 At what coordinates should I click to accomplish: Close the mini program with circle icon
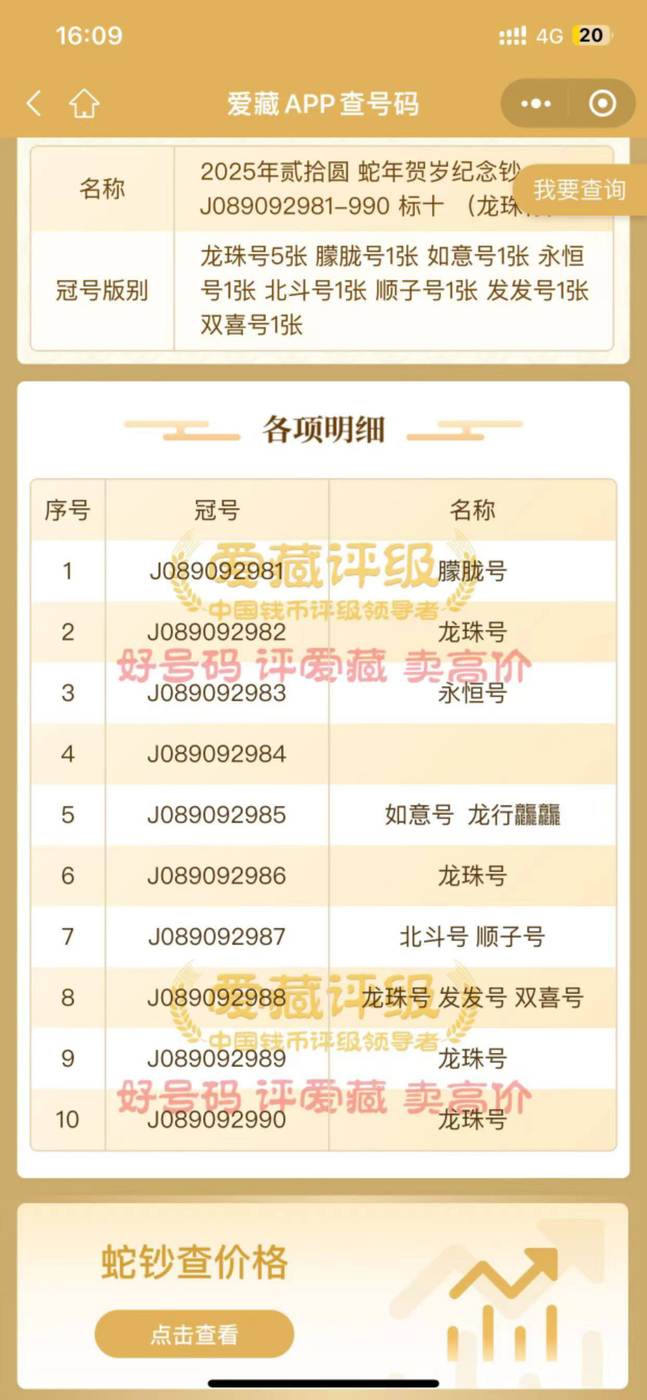coord(602,103)
